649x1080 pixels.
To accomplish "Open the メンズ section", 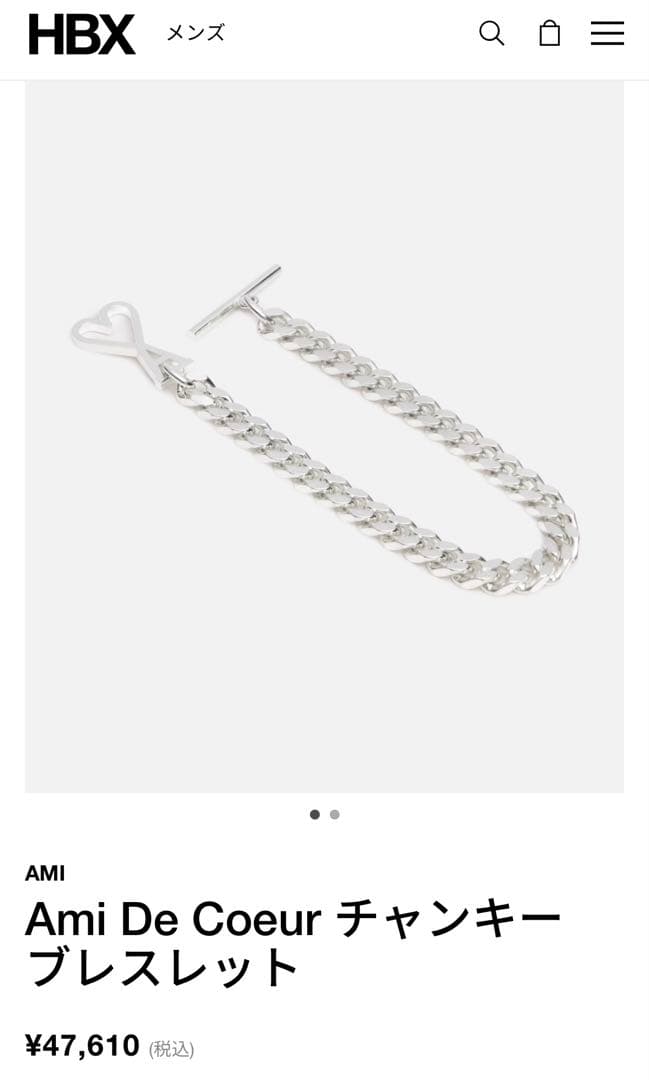I will pos(195,33).
